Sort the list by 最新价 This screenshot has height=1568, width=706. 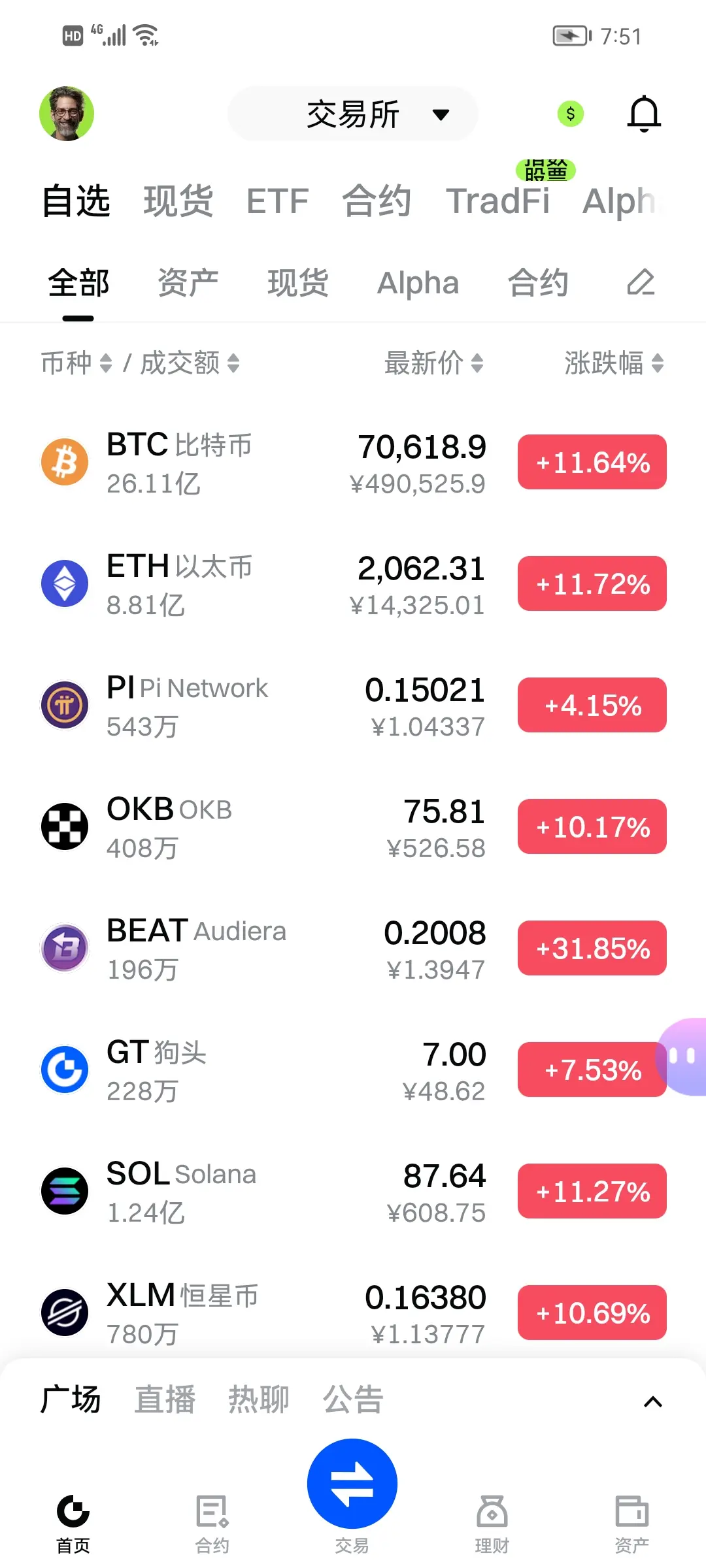click(x=433, y=363)
